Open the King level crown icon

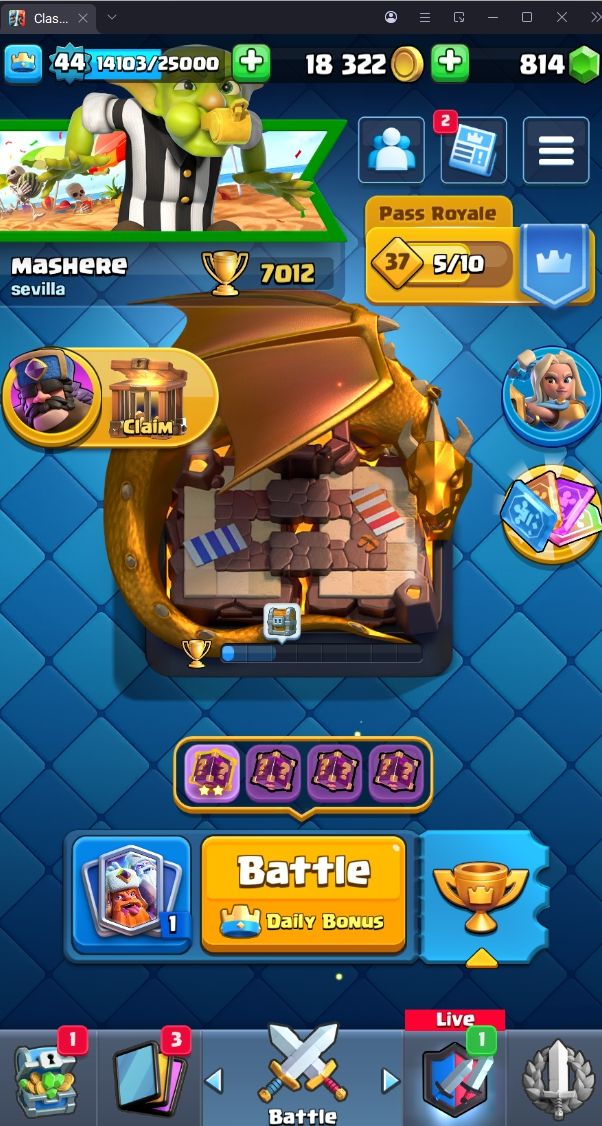[x=24, y=63]
